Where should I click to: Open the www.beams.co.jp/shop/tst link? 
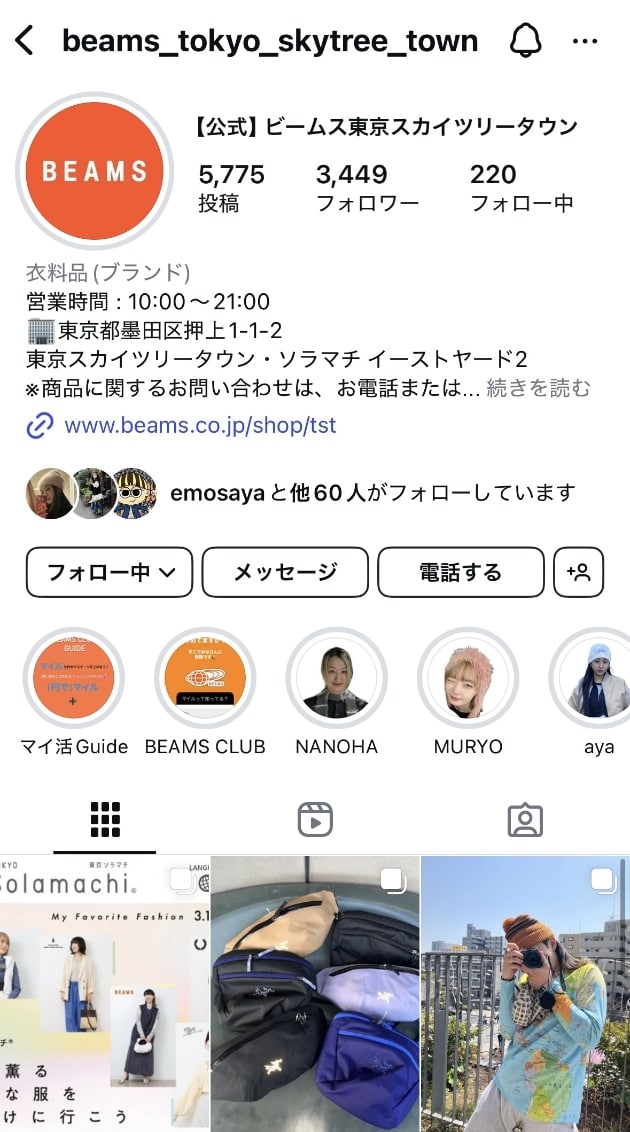pos(200,426)
